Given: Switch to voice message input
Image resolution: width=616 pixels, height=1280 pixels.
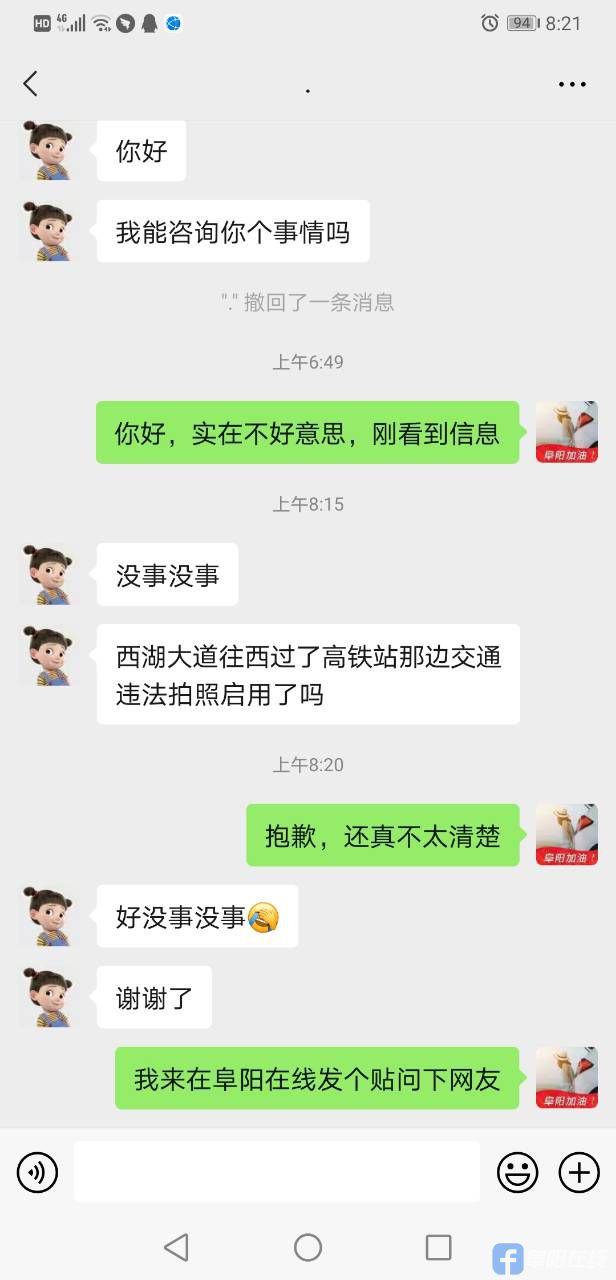Looking at the screenshot, I should pyautogui.click(x=38, y=1172).
